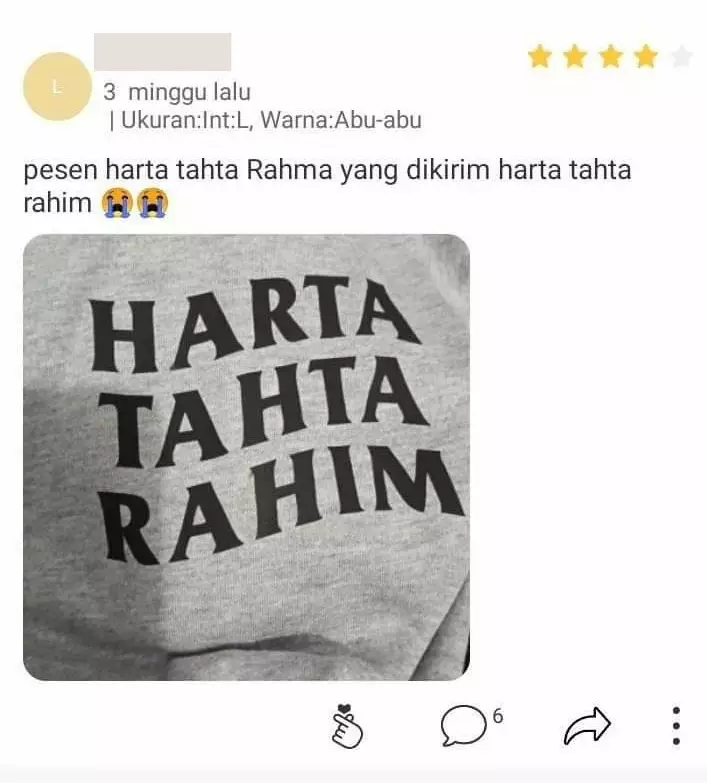Open the Harta Tahta Rahim review photo
The height and width of the screenshot is (783, 707).
[x=246, y=457]
